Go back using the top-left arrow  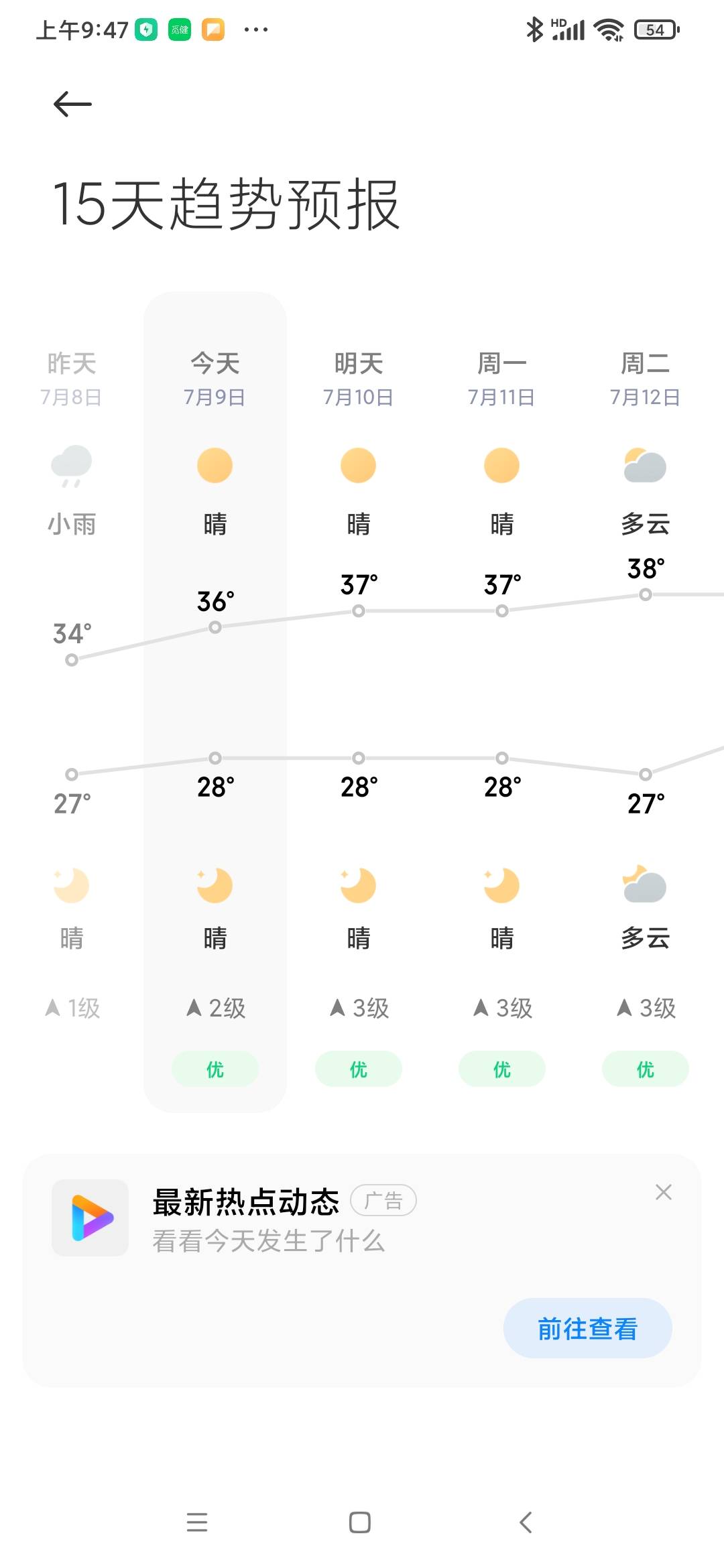[72, 105]
